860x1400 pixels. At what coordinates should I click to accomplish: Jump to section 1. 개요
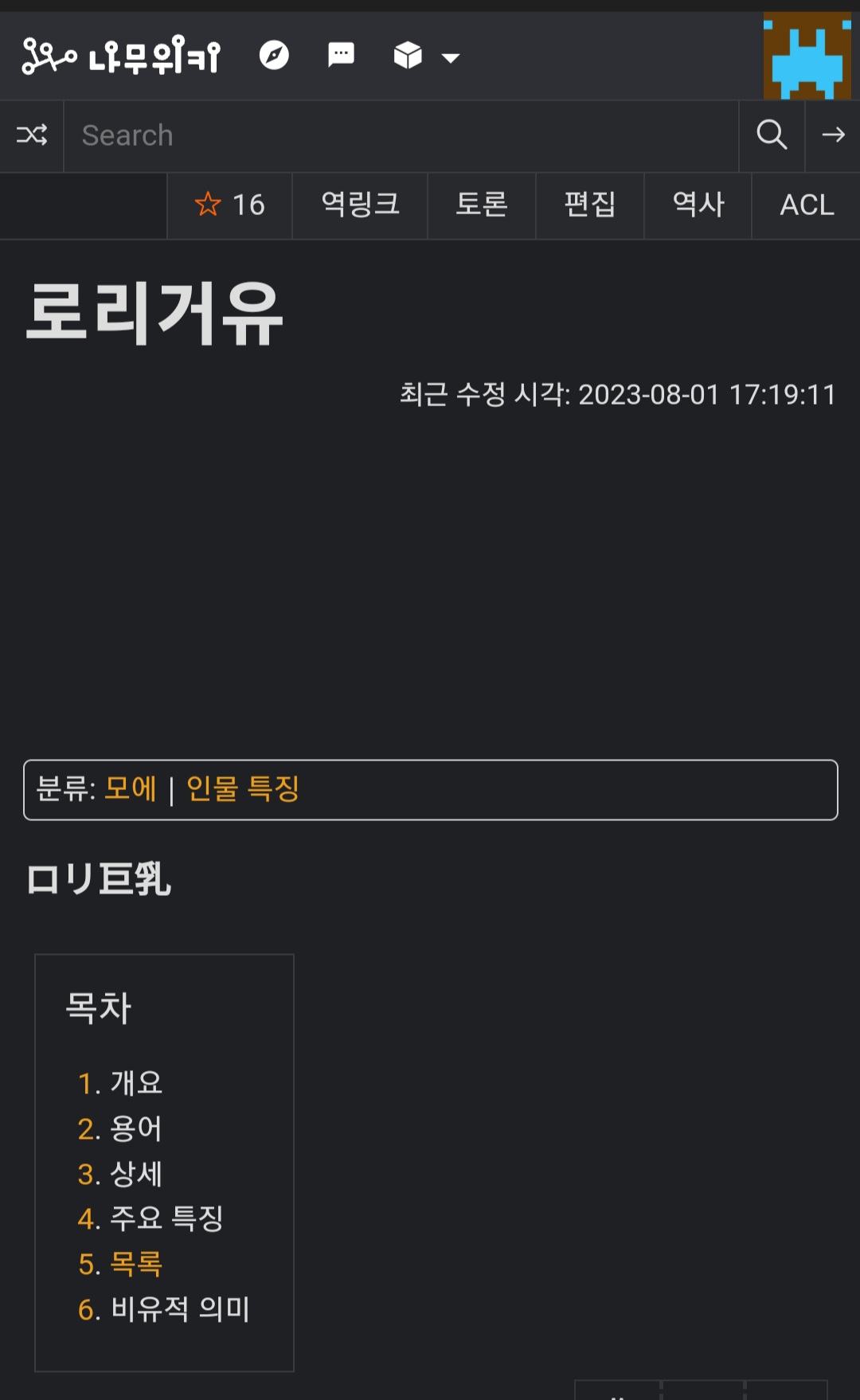tap(120, 1083)
